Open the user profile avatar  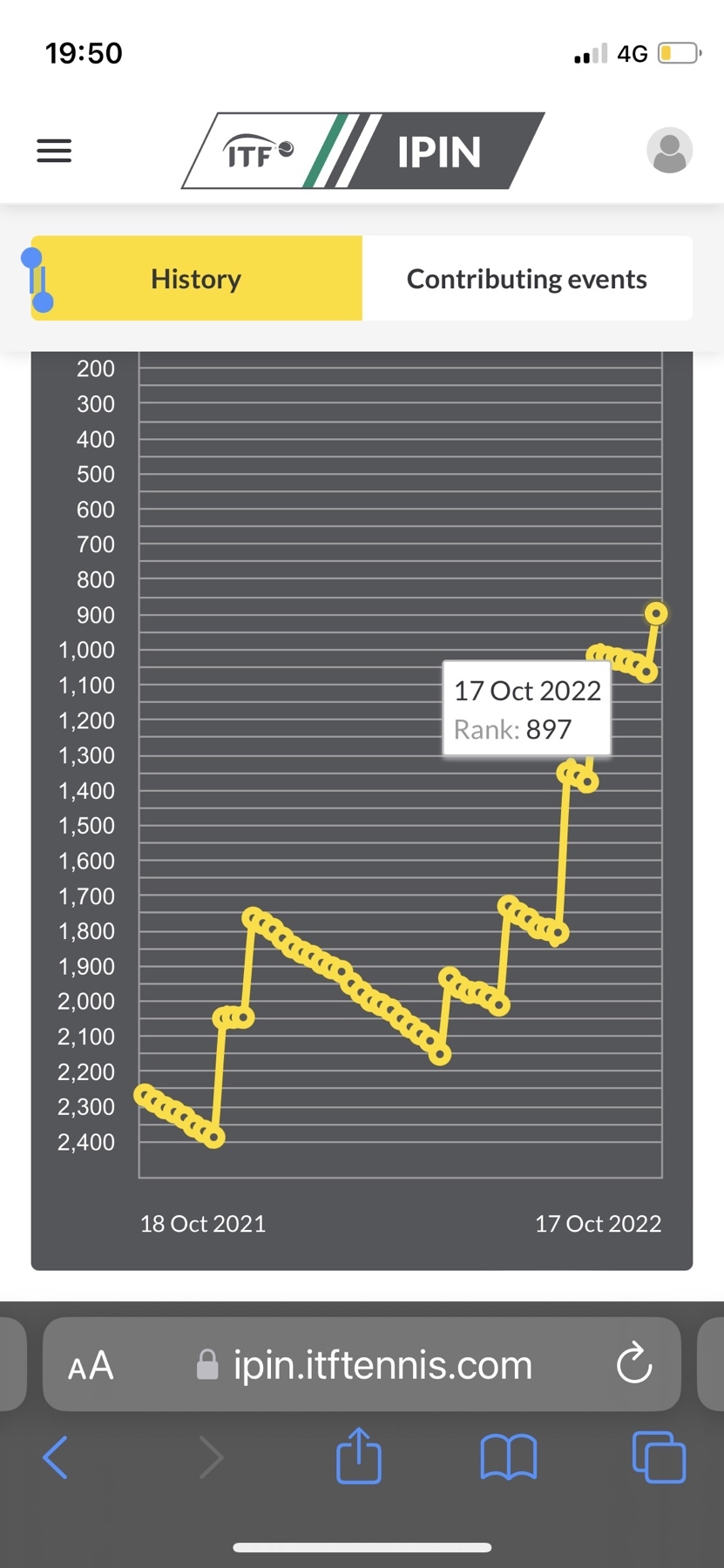click(669, 151)
